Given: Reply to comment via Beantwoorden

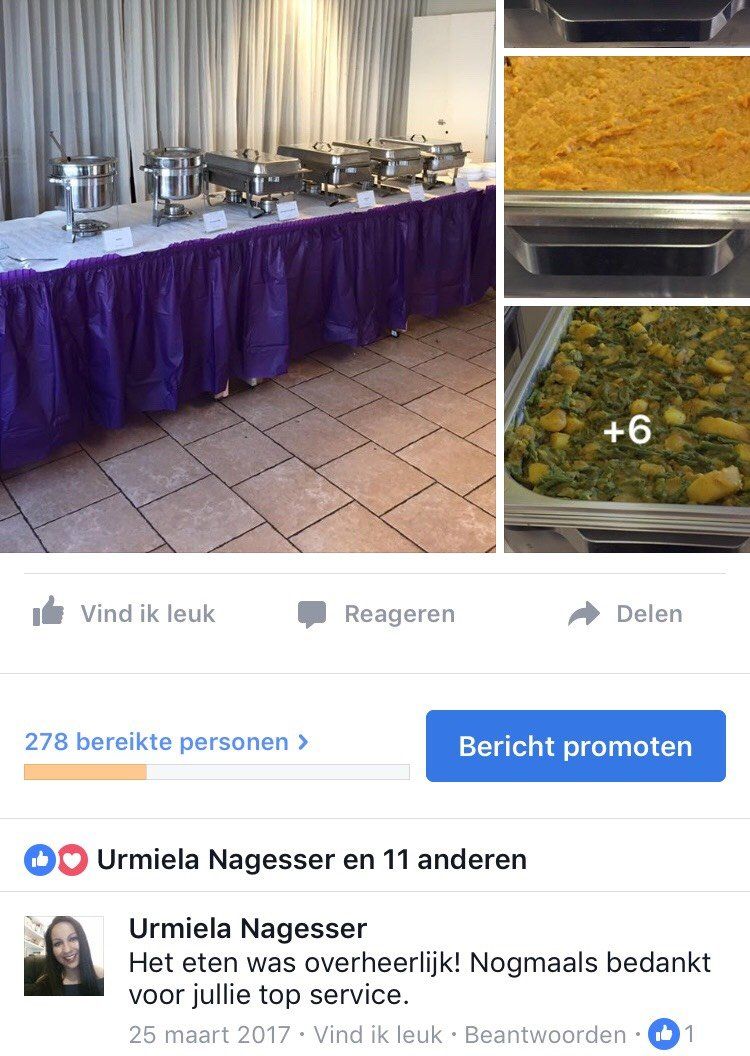Looking at the screenshot, I should tap(545, 1034).
